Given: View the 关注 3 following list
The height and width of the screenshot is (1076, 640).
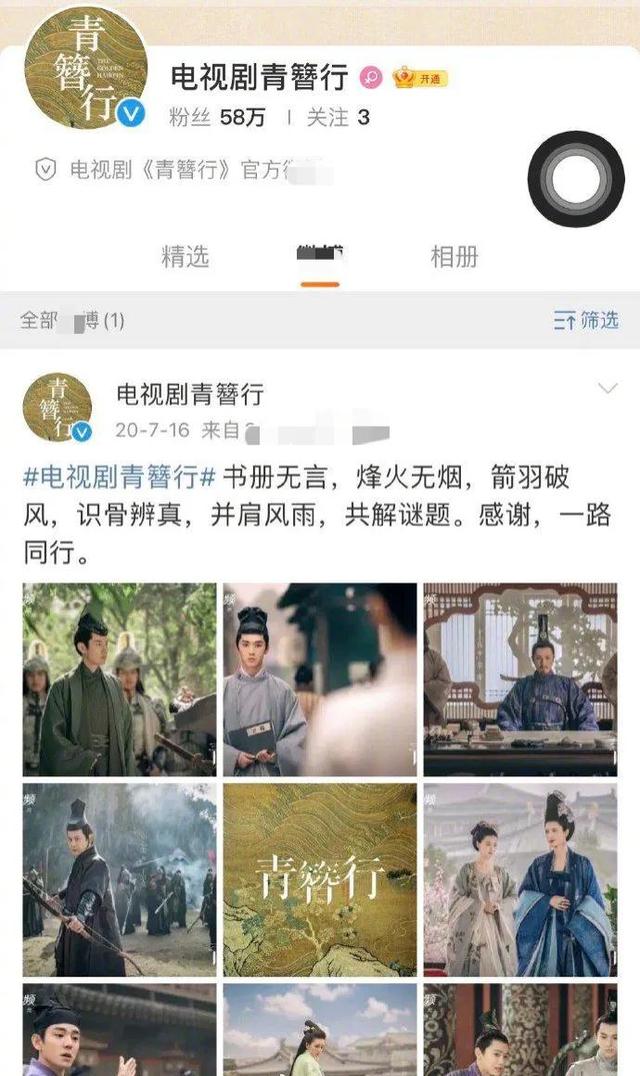Looking at the screenshot, I should [x=338, y=117].
